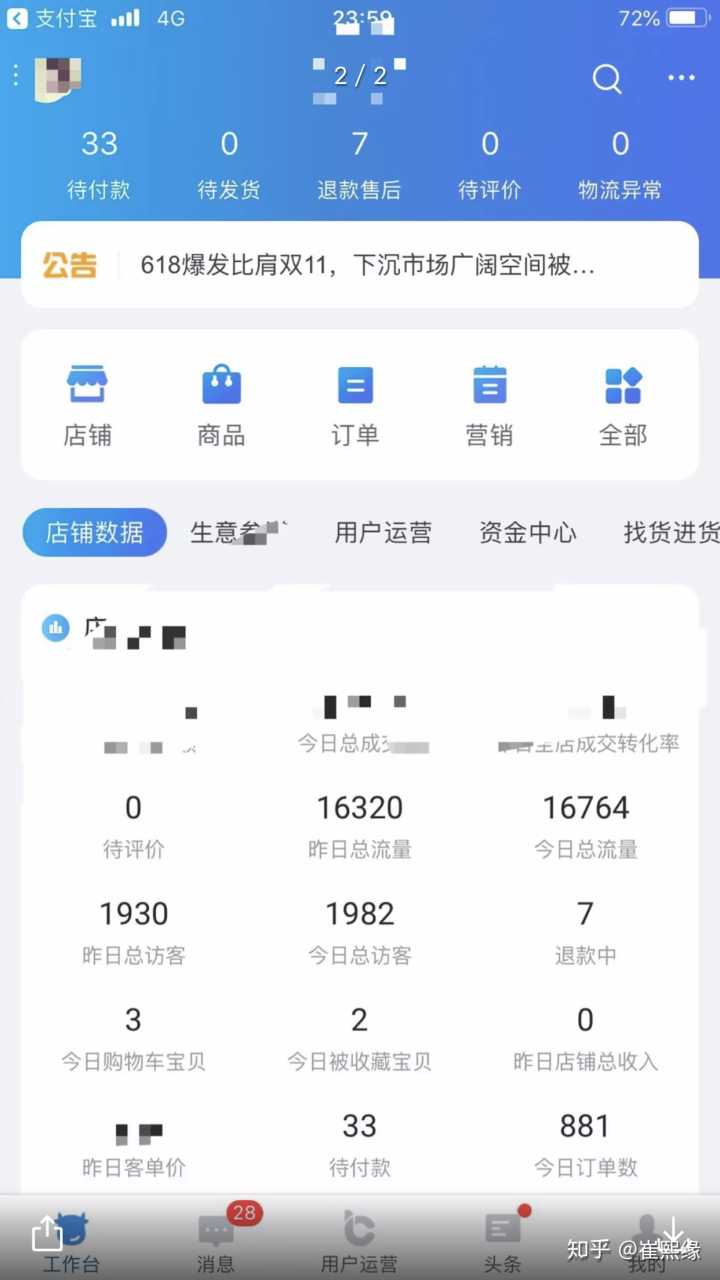View 待评价 orders awaiting review
The image size is (720, 1280).
pyautogui.click(x=490, y=164)
